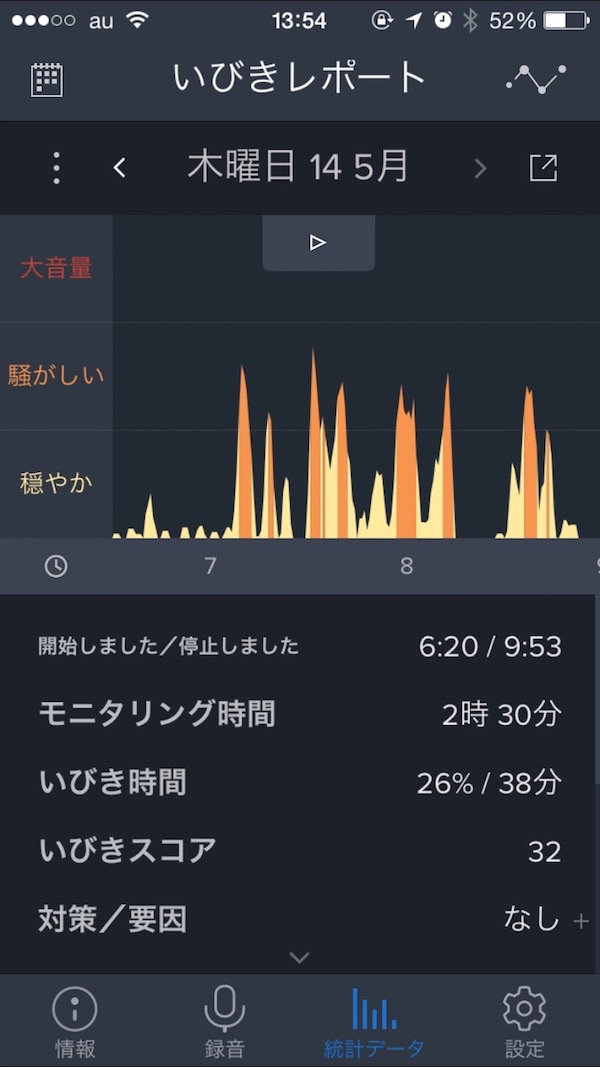The image size is (600, 1067).
Task: Add a remedy or factor (対策／要因)
Action: click(x=580, y=920)
